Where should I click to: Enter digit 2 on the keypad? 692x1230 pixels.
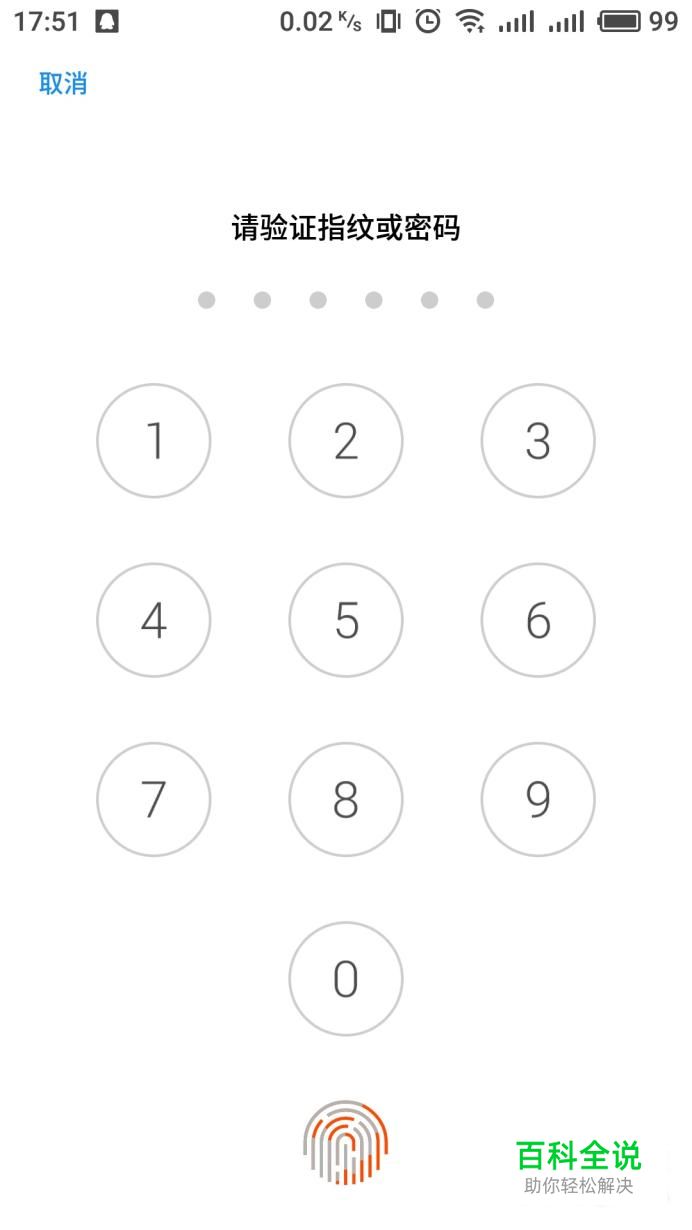[346, 441]
